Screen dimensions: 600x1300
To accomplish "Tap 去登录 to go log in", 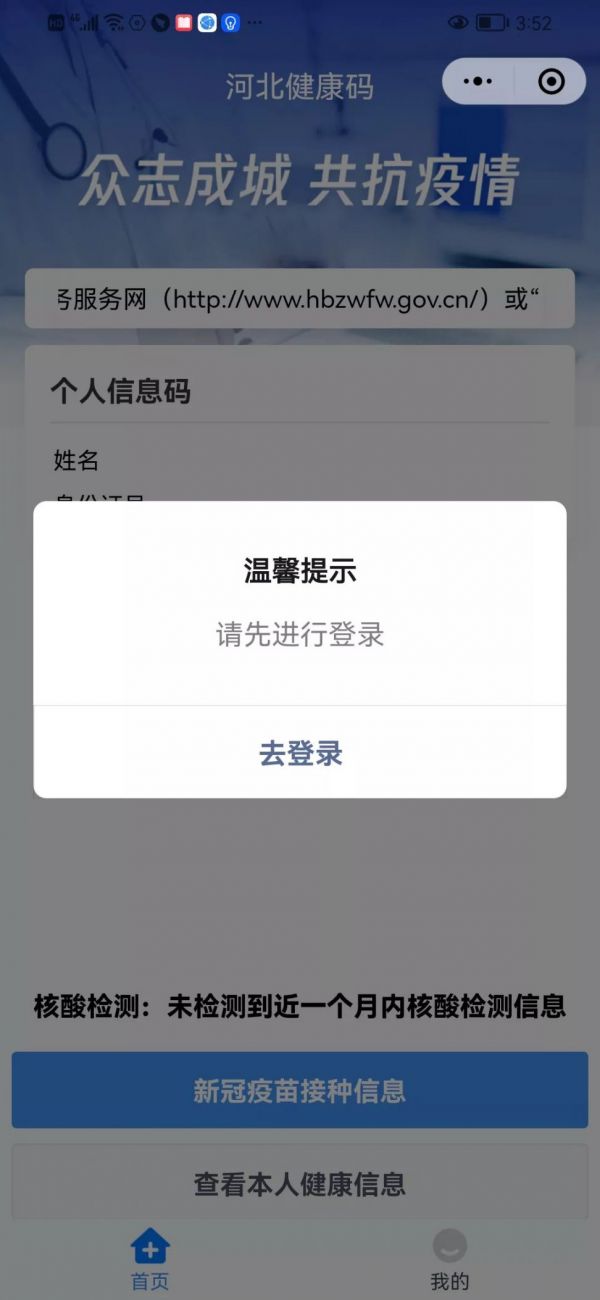I will click(x=300, y=752).
